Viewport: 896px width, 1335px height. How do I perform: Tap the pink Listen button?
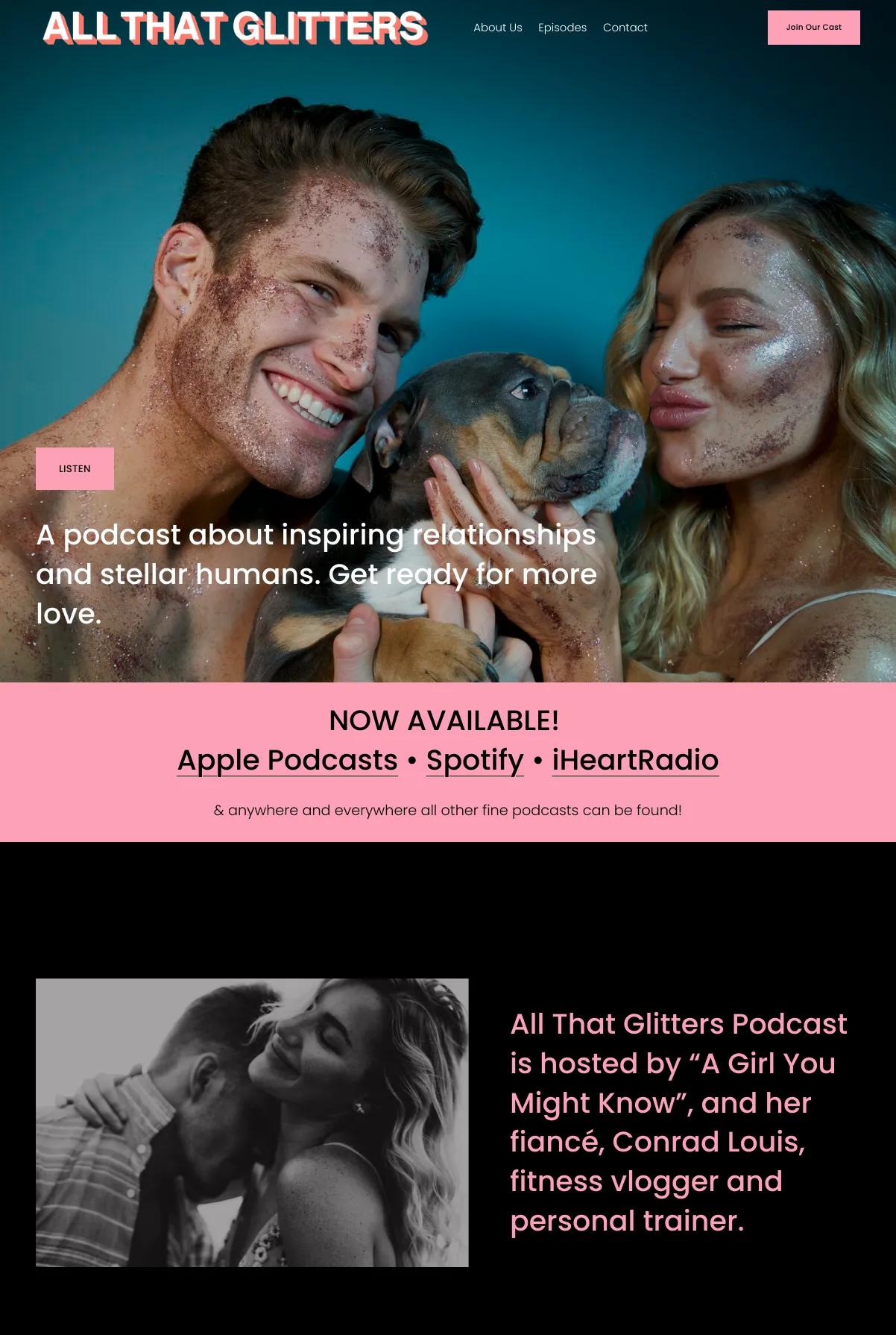coord(75,468)
